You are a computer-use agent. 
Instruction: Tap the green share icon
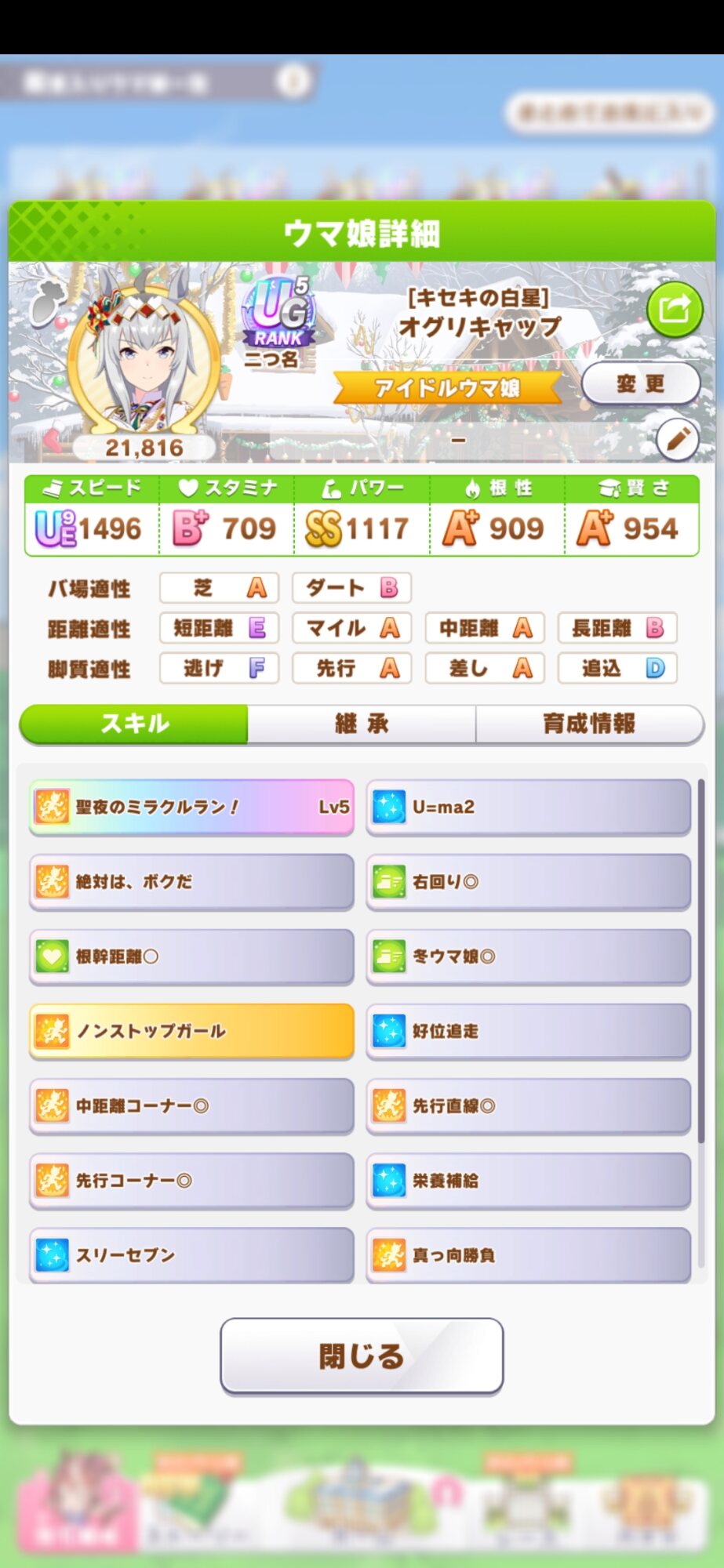pyautogui.click(x=674, y=309)
